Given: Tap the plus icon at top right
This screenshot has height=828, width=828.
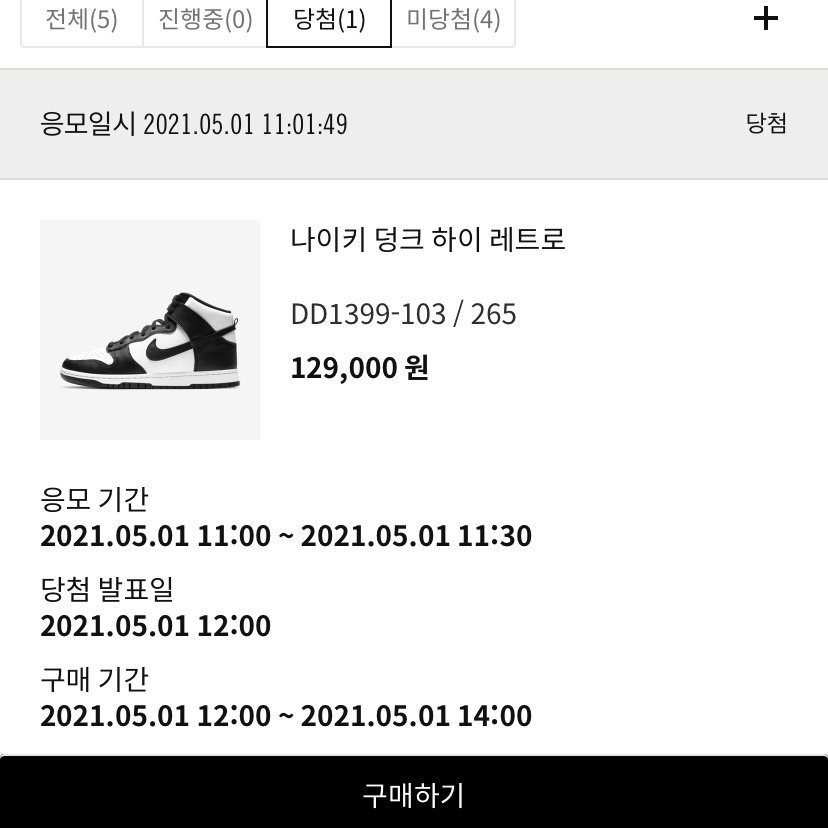Looking at the screenshot, I should (x=765, y=18).
